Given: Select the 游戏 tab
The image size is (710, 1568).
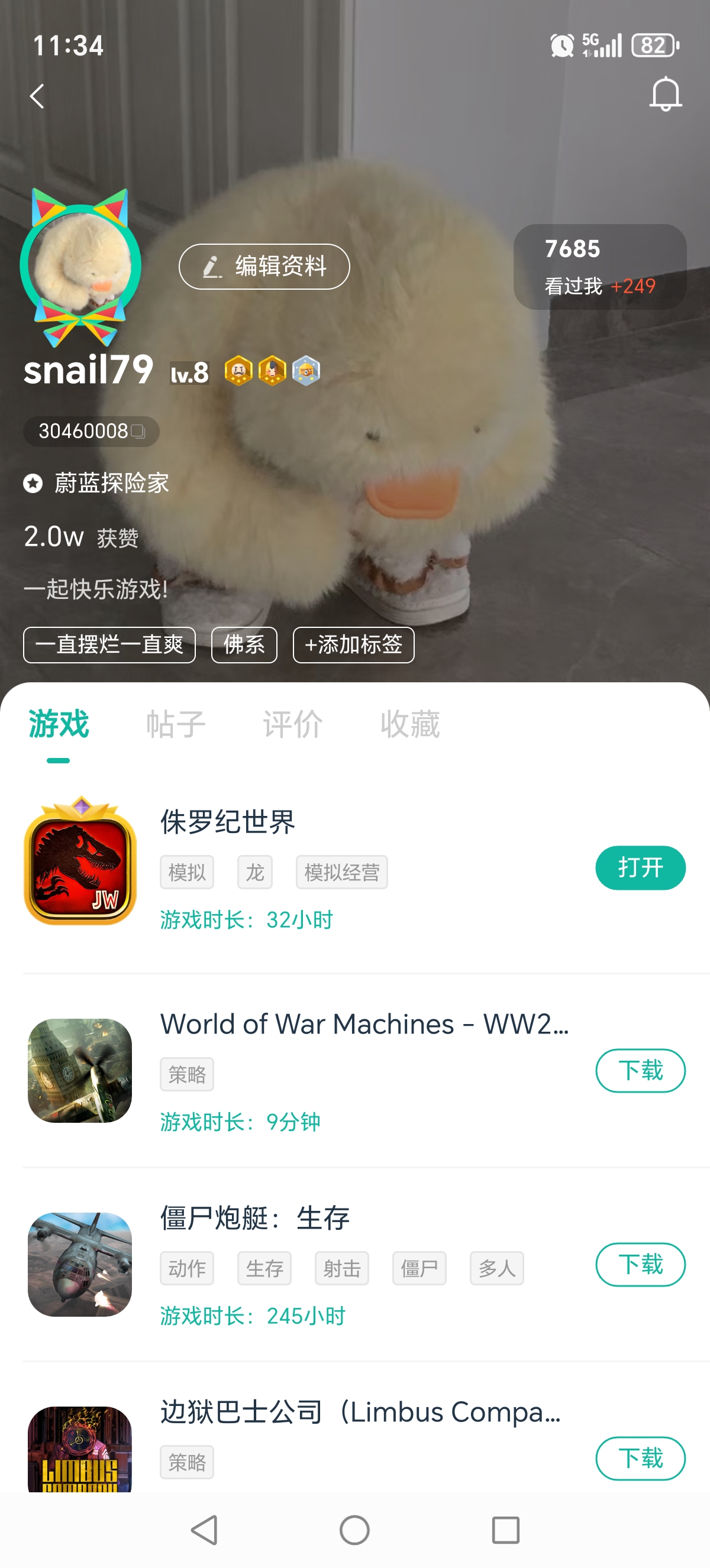Looking at the screenshot, I should (59, 724).
